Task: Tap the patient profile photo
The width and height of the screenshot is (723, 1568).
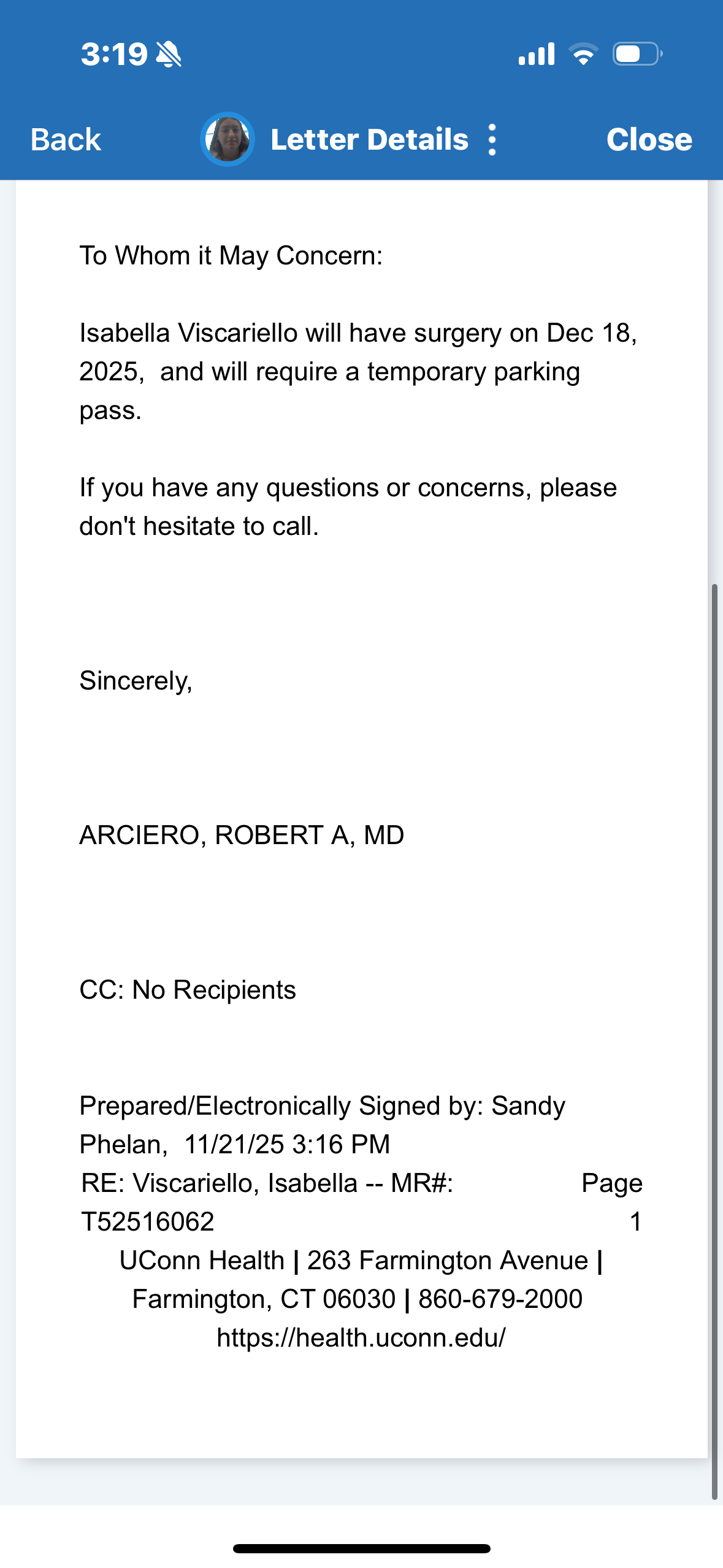Action: point(228,139)
